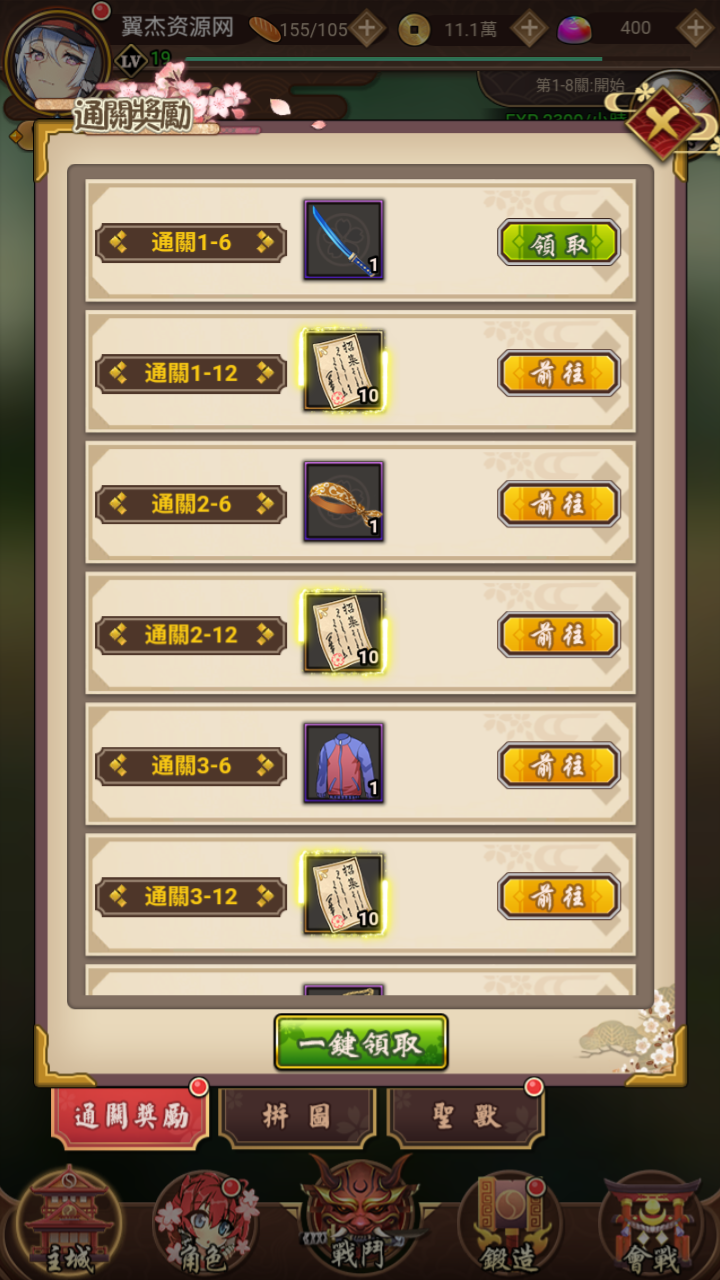Screen dimensions: 720x1280
Task: Claim the 通關1-6 reward via 領取
Action: (558, 242)
